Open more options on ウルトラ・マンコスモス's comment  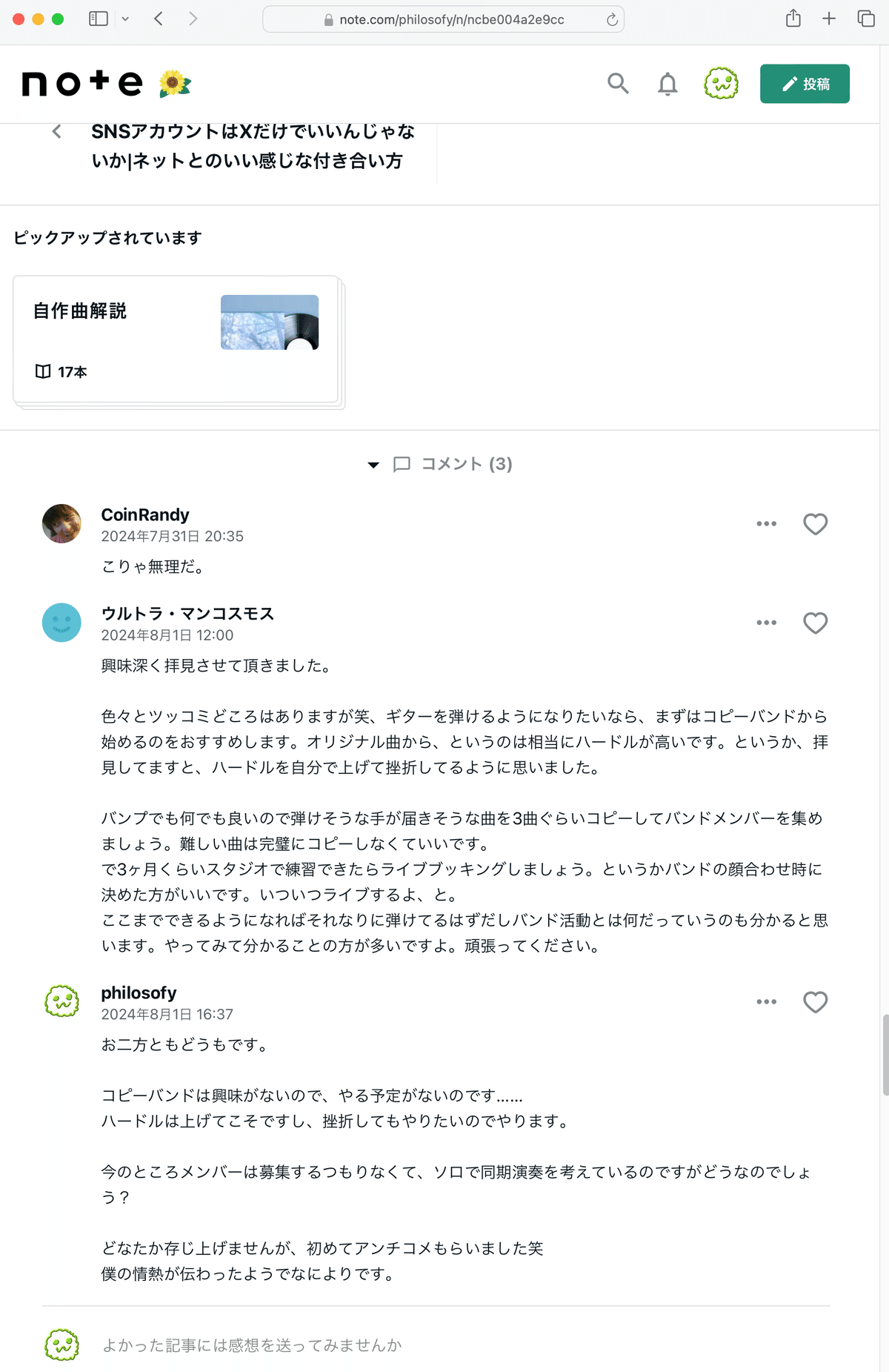(766, 623)
